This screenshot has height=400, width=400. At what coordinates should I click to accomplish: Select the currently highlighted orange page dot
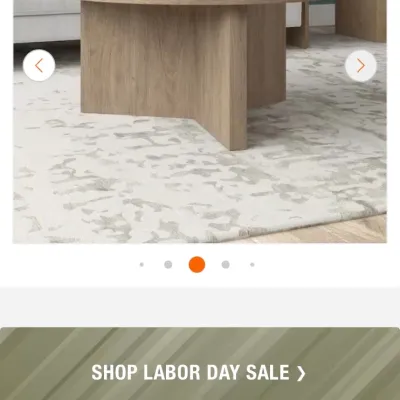click(x=197, y=265)
